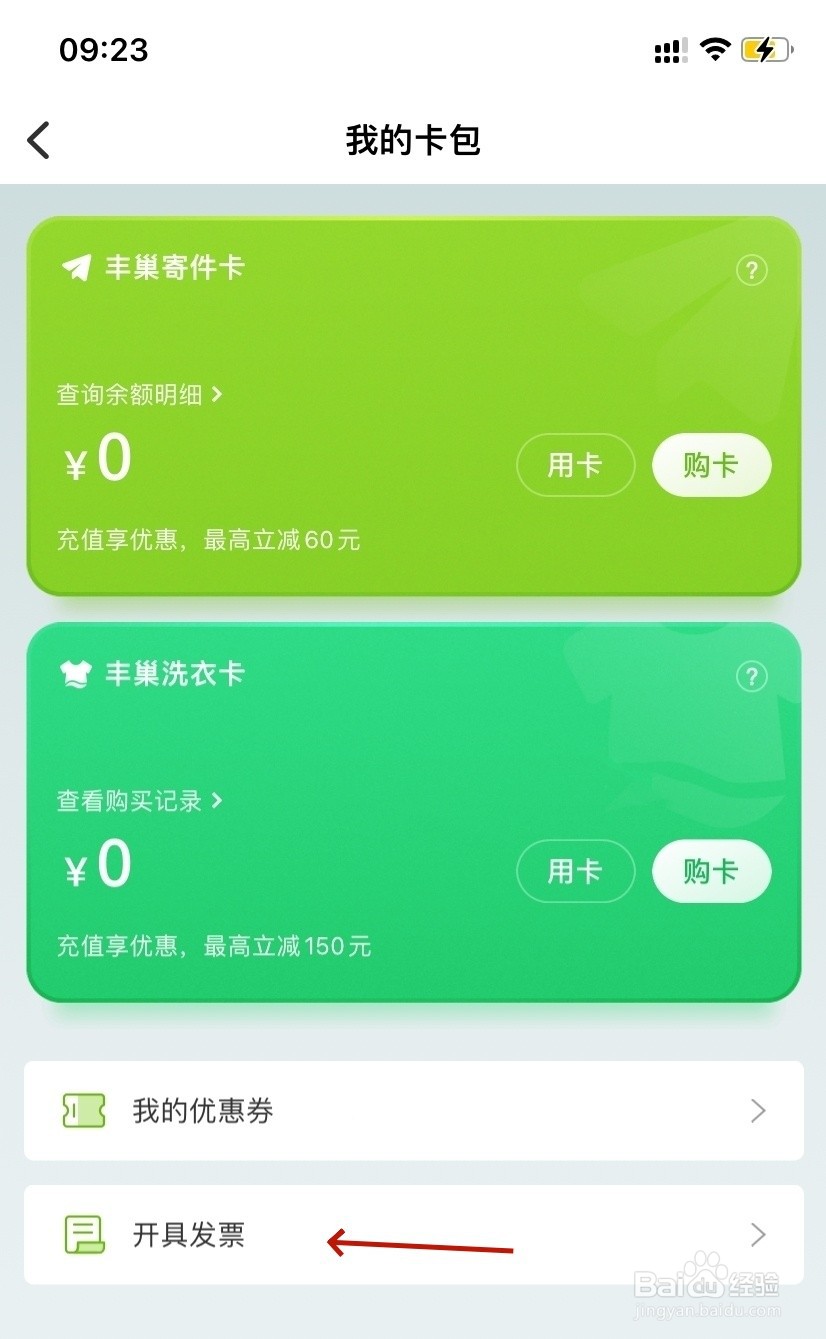
Task: Tap the back arrow to leave 我的卡包
Action: tap(38, 140)
